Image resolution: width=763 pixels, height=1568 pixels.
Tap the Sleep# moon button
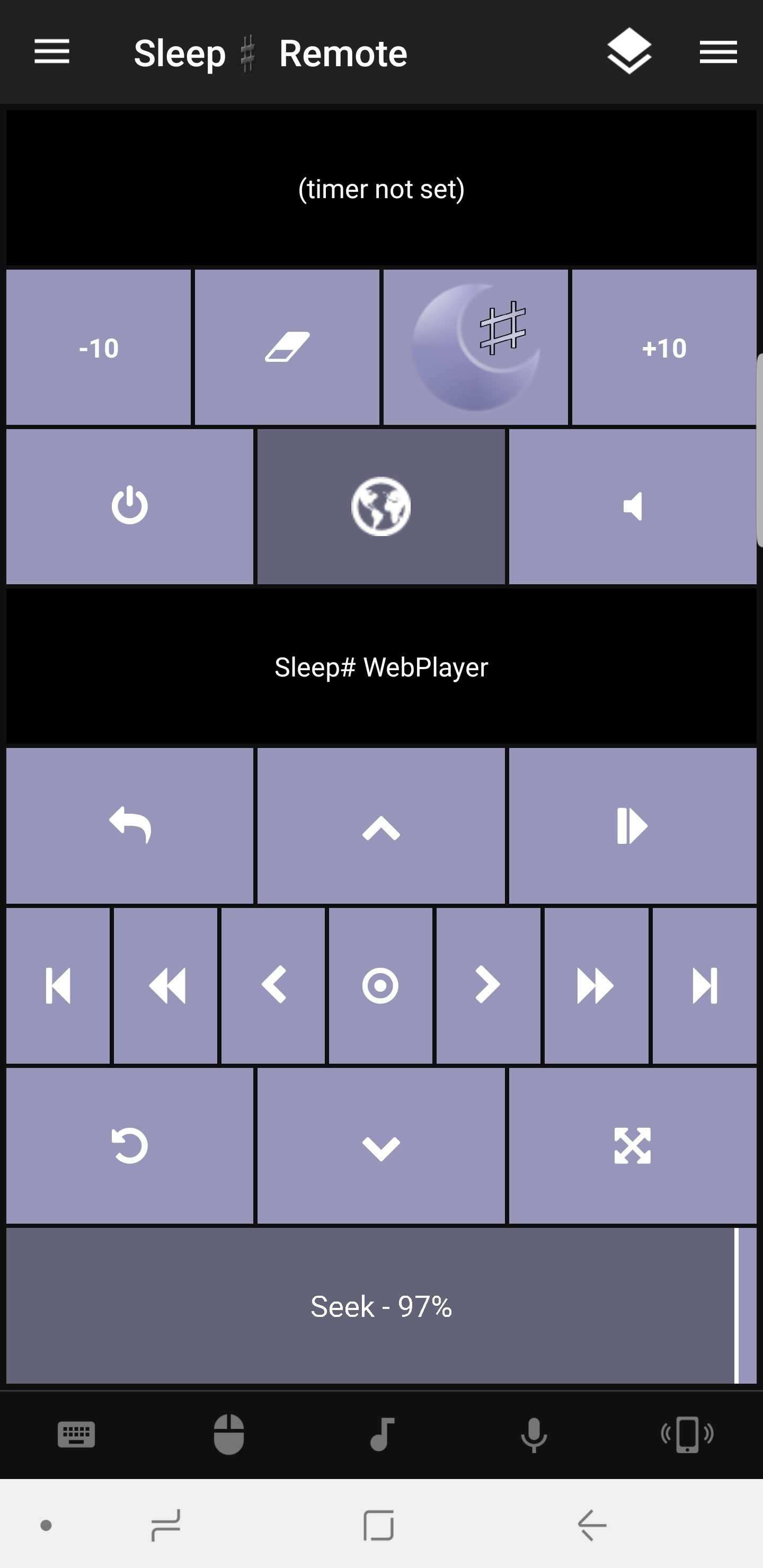pyautogui.click(x=476, y=348)
